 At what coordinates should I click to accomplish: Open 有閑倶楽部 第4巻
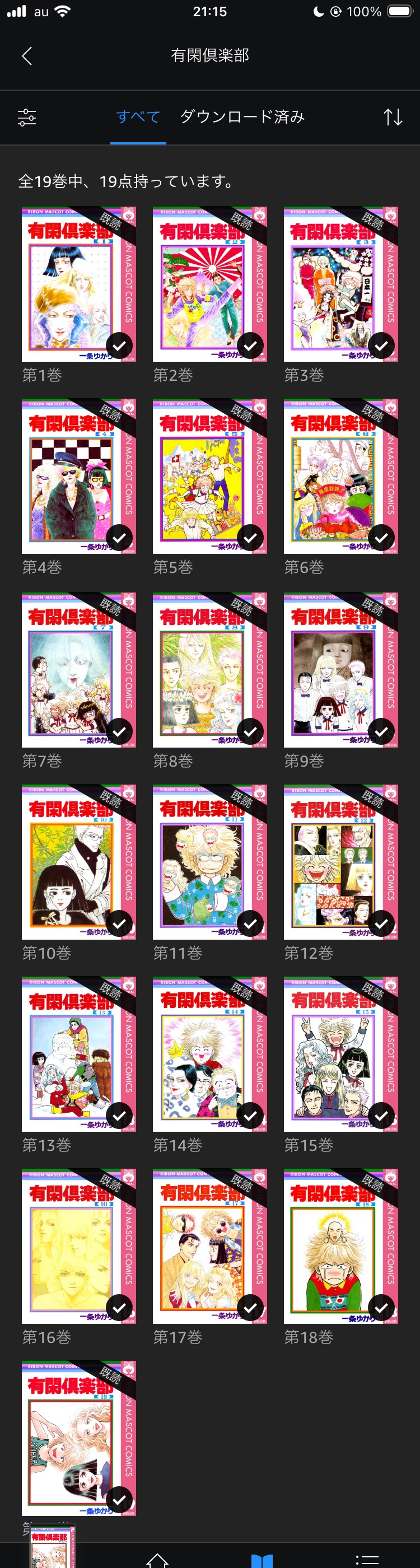78,476
